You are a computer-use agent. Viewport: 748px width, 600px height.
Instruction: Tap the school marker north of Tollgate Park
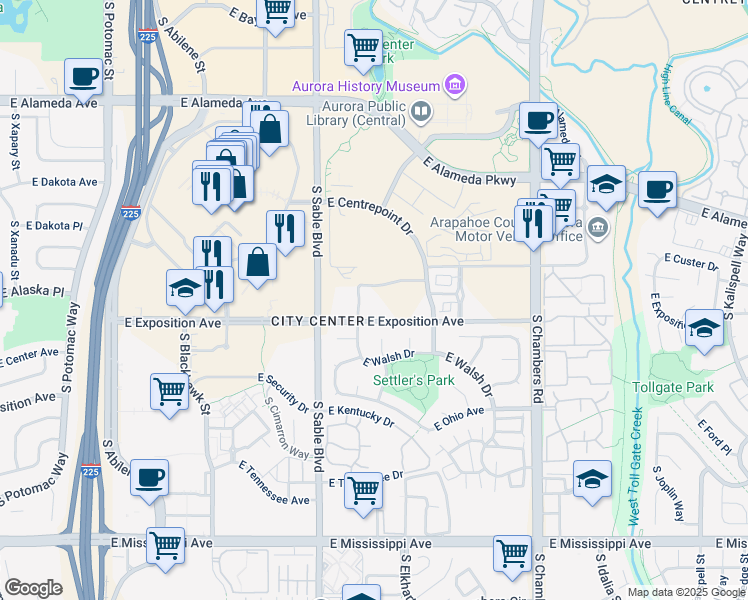coord(704,329)
